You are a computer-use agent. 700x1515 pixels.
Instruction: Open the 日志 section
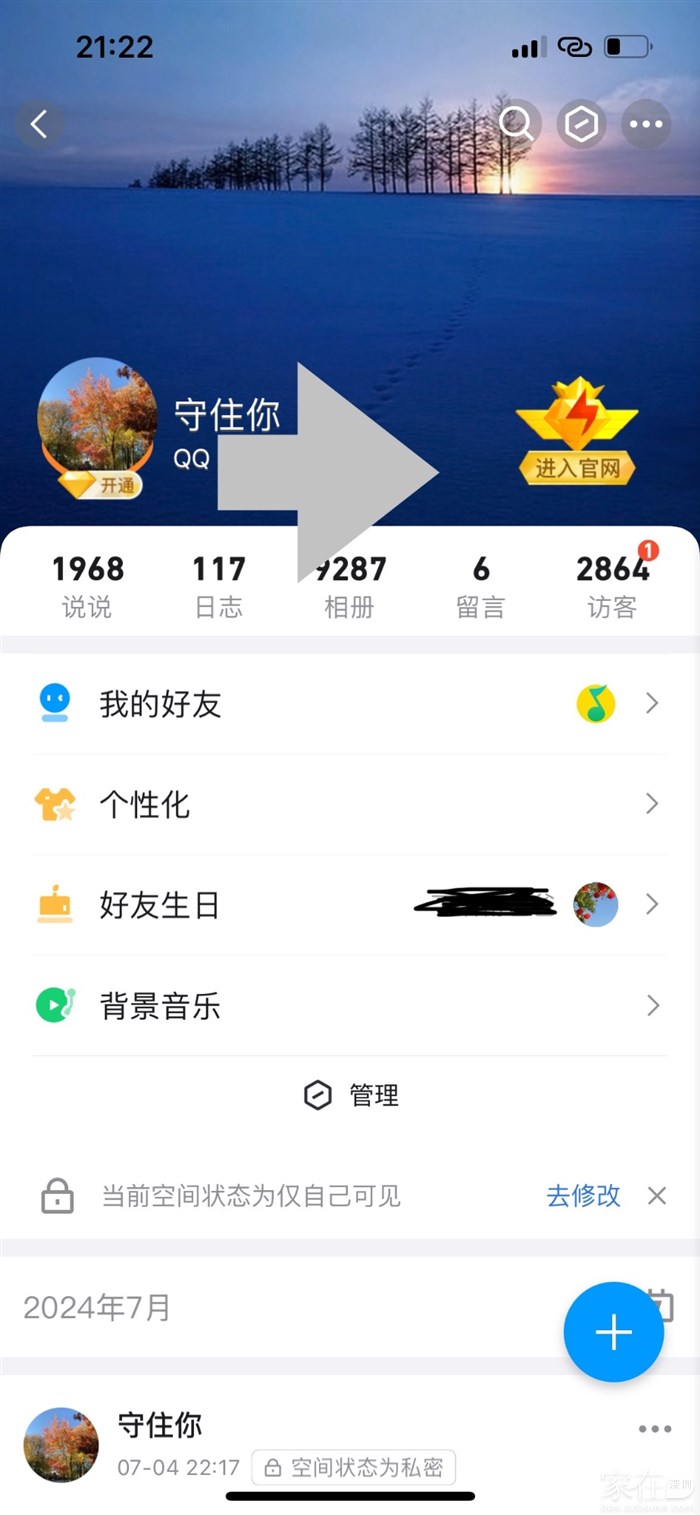tap(219, 585)
